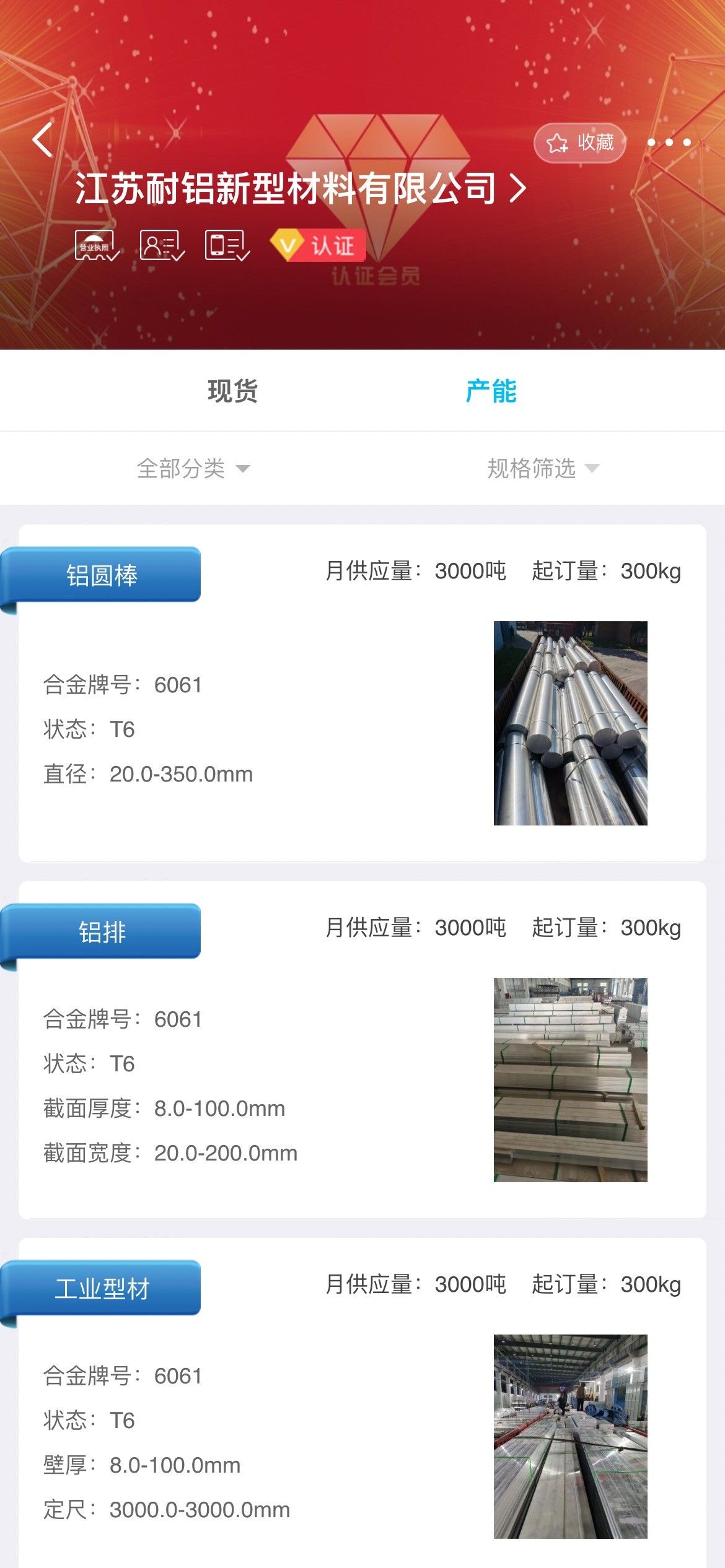Select the 产能 tab
Screen dimensions: 725x1568
[x=491, y=391]
